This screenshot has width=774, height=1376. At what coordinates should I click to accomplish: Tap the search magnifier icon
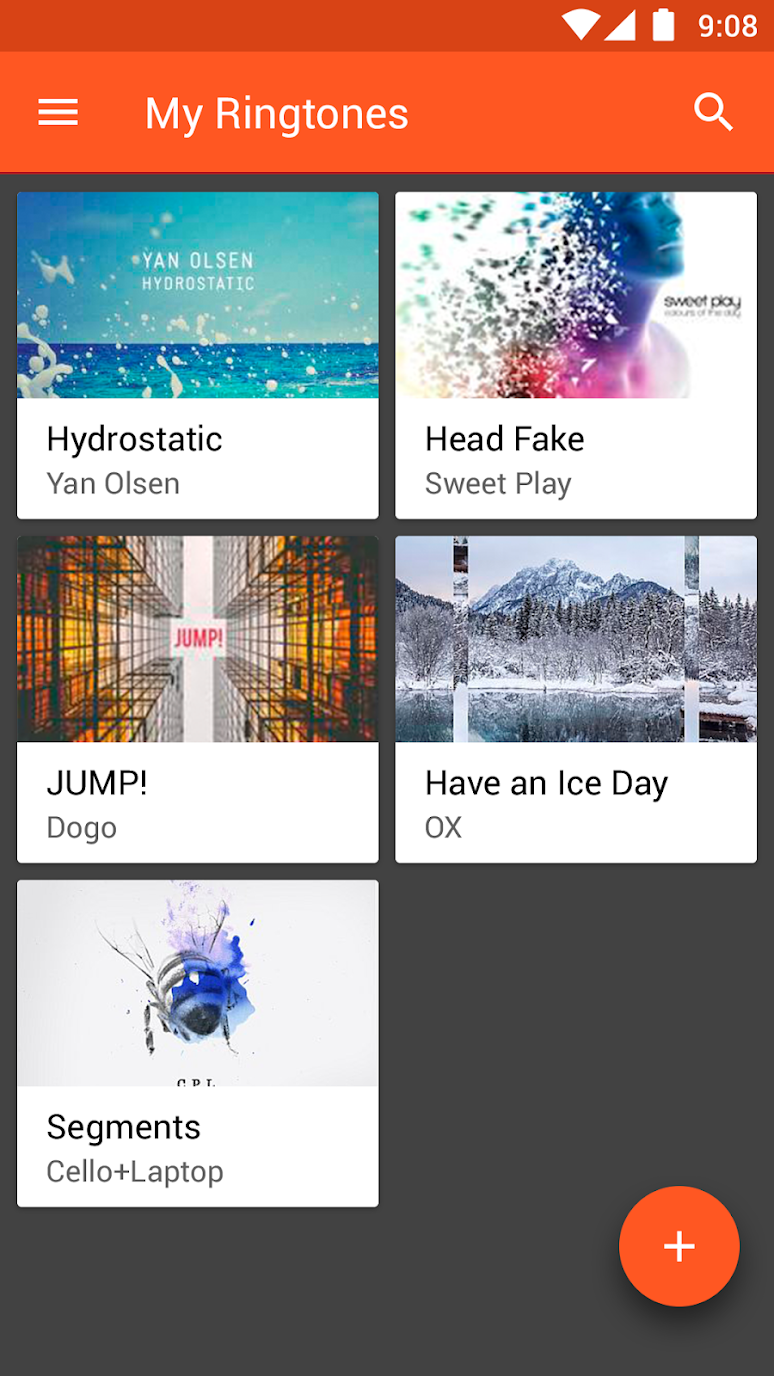coord(714,113)
